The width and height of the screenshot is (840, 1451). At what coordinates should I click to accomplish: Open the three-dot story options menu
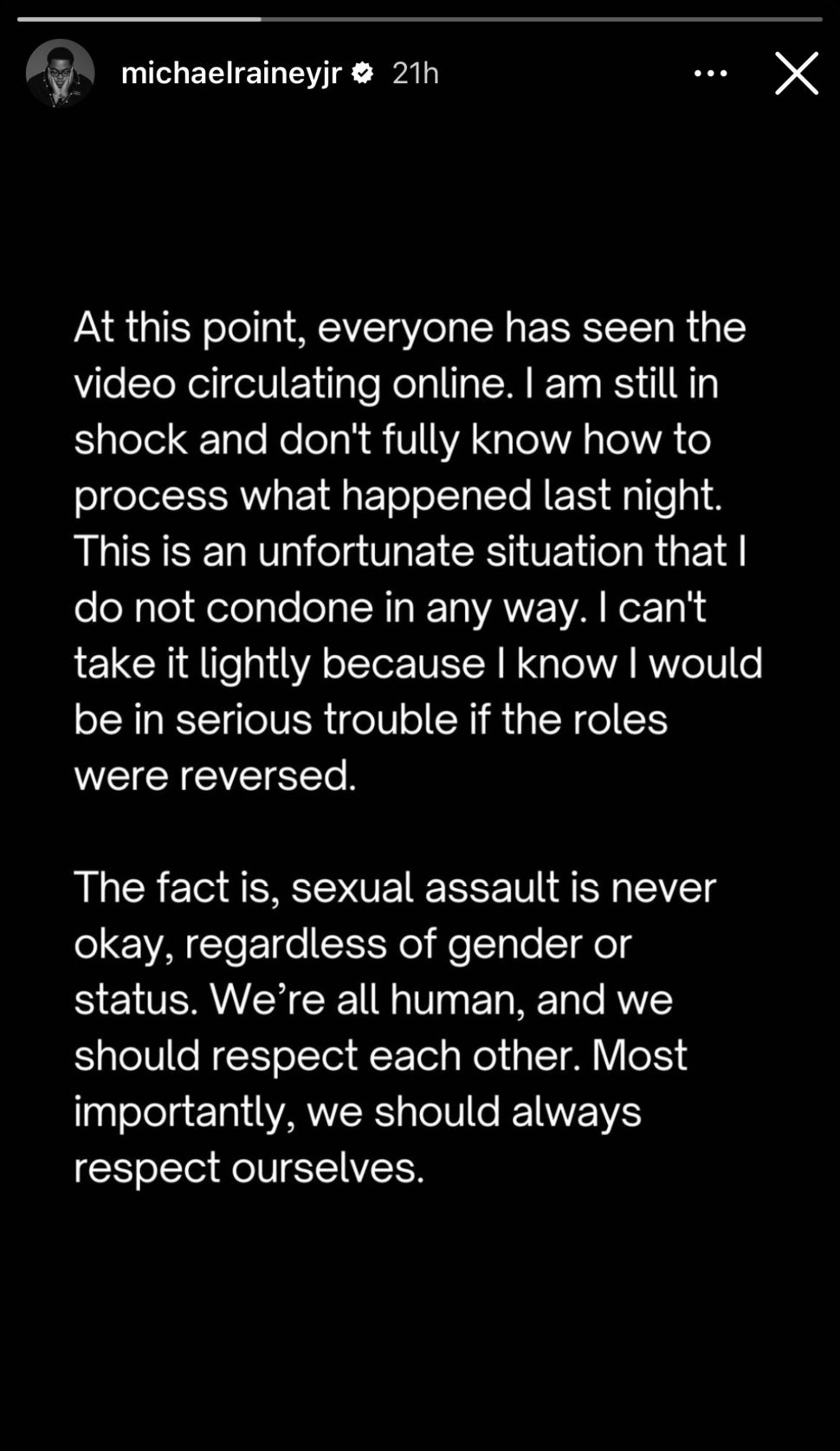coord(710,74)
